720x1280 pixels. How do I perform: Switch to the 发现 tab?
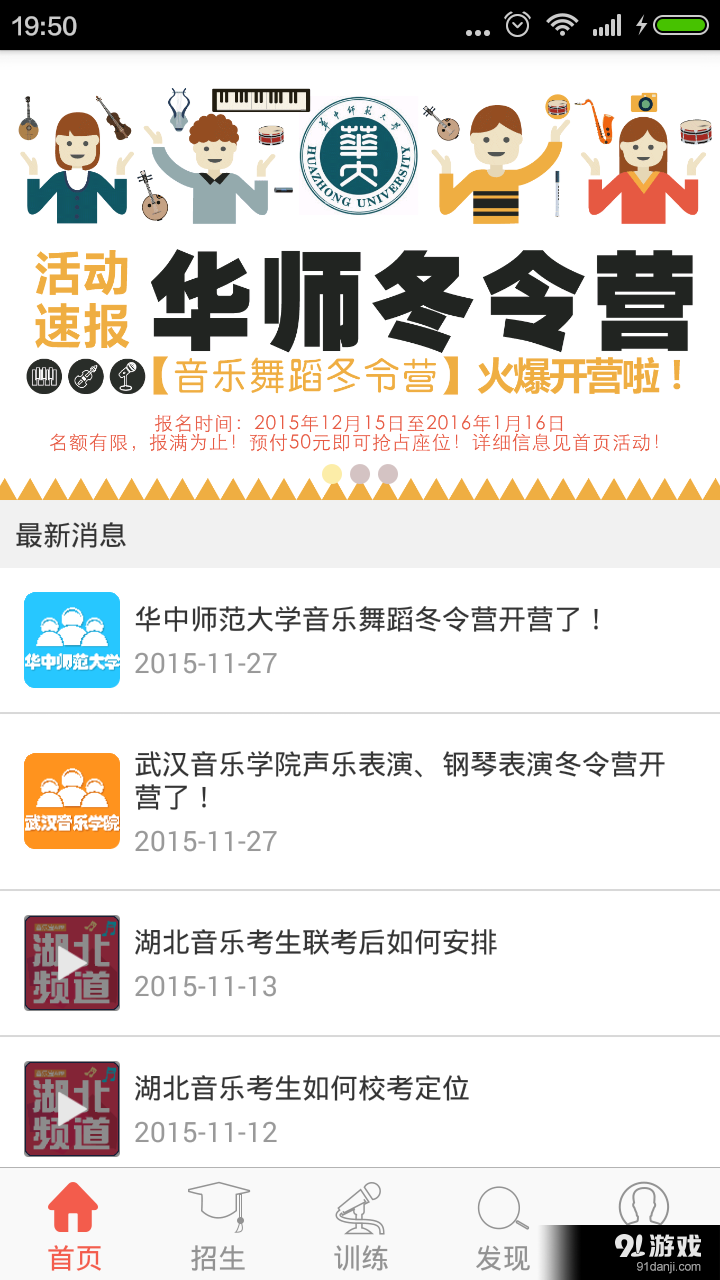pos(502,1226)
